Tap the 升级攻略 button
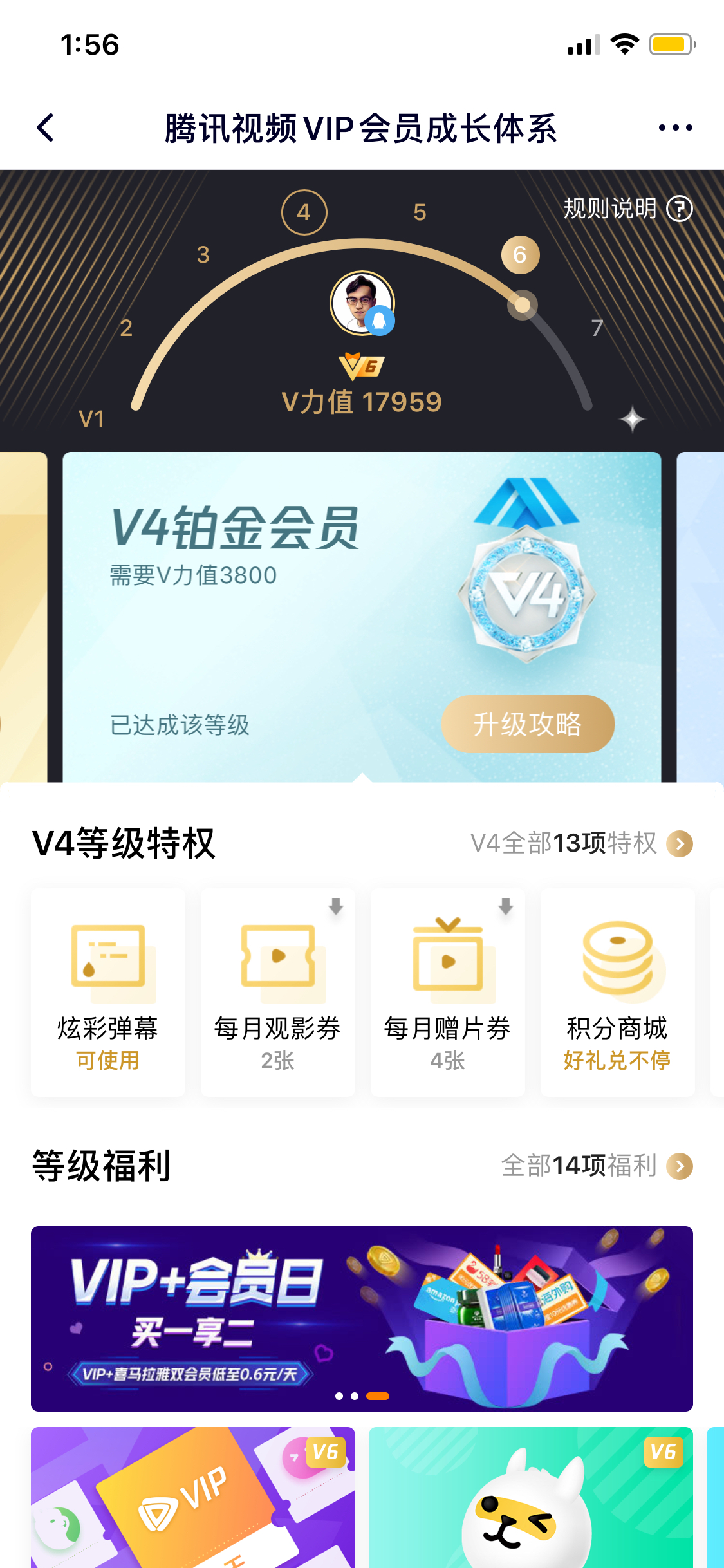This screenshot has height=1568, width=724. click(x=528, y=724)
